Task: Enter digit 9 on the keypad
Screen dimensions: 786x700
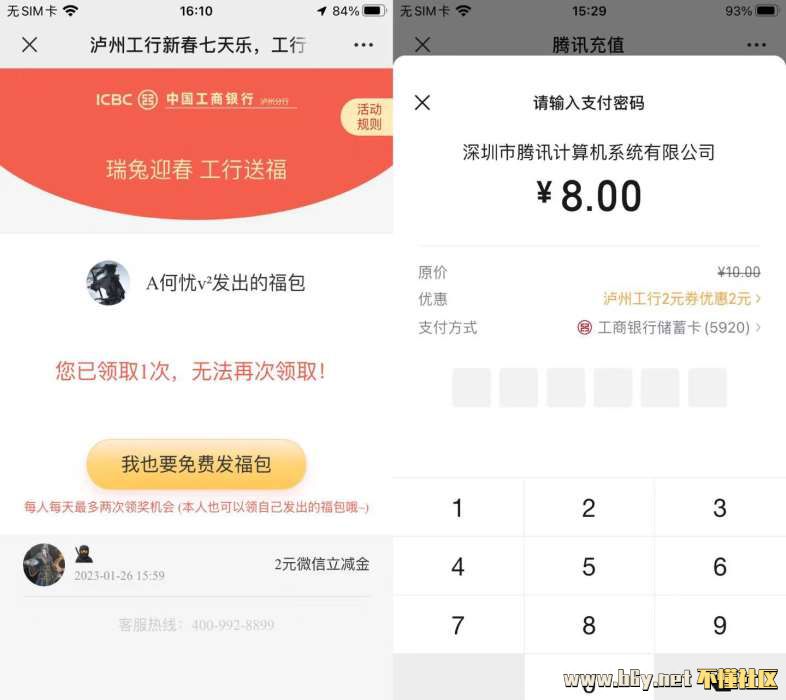Action: (x=719, y=626)
